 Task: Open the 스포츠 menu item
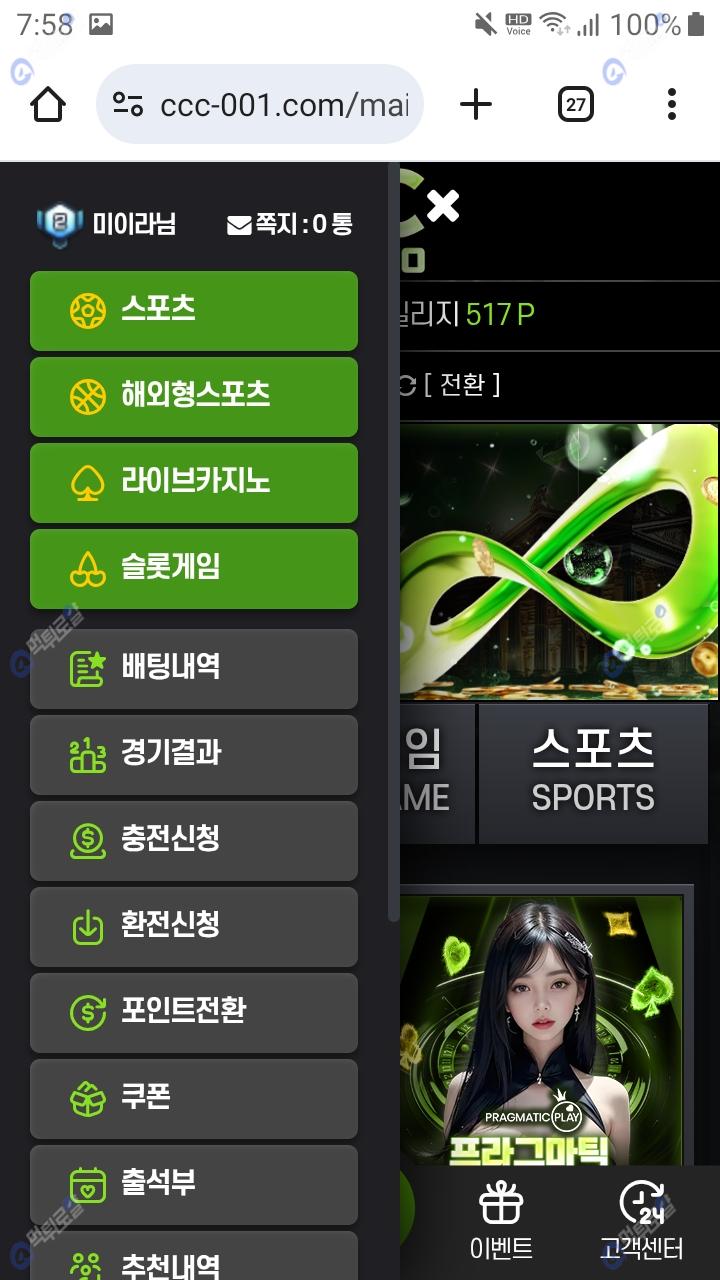click(x=194, y=311)
